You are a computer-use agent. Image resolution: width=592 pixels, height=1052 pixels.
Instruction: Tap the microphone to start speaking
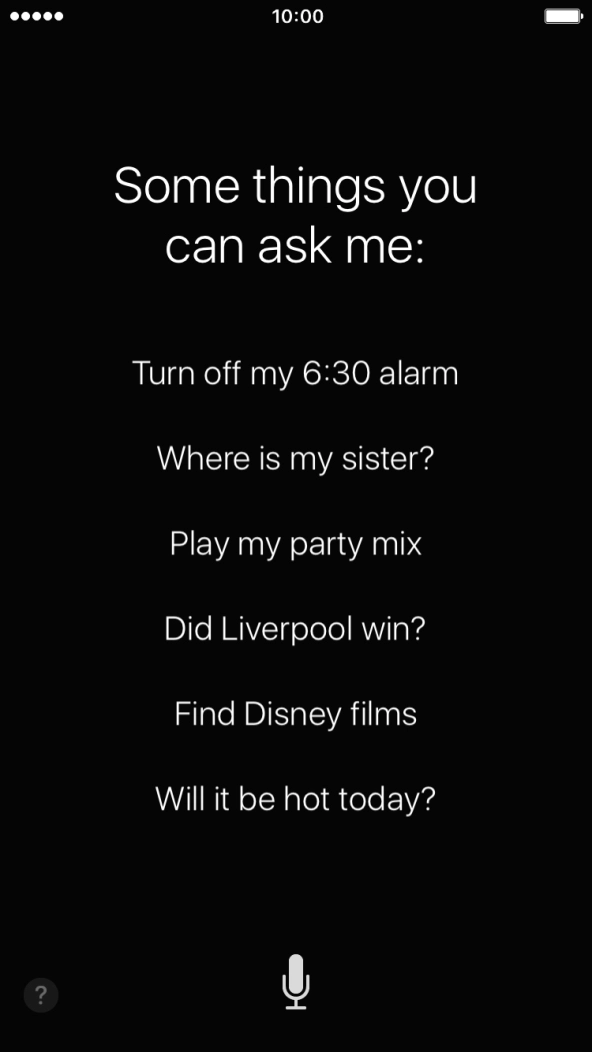pyautogui.click(x=295, y=982)
